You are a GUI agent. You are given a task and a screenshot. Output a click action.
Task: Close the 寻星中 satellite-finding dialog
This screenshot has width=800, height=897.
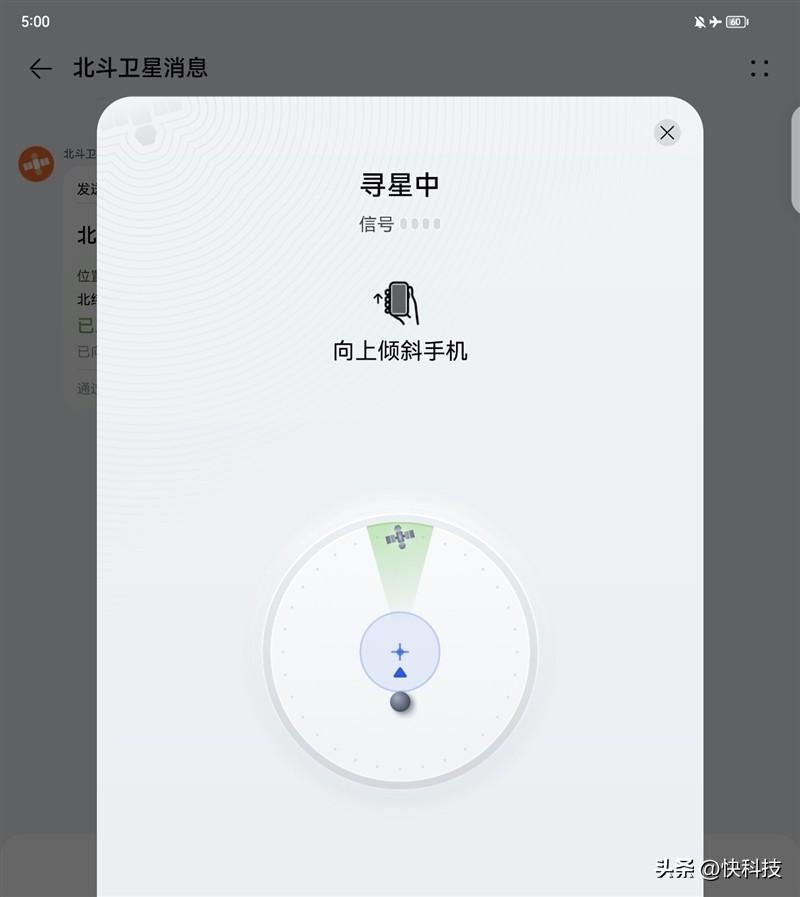[666, 132]
